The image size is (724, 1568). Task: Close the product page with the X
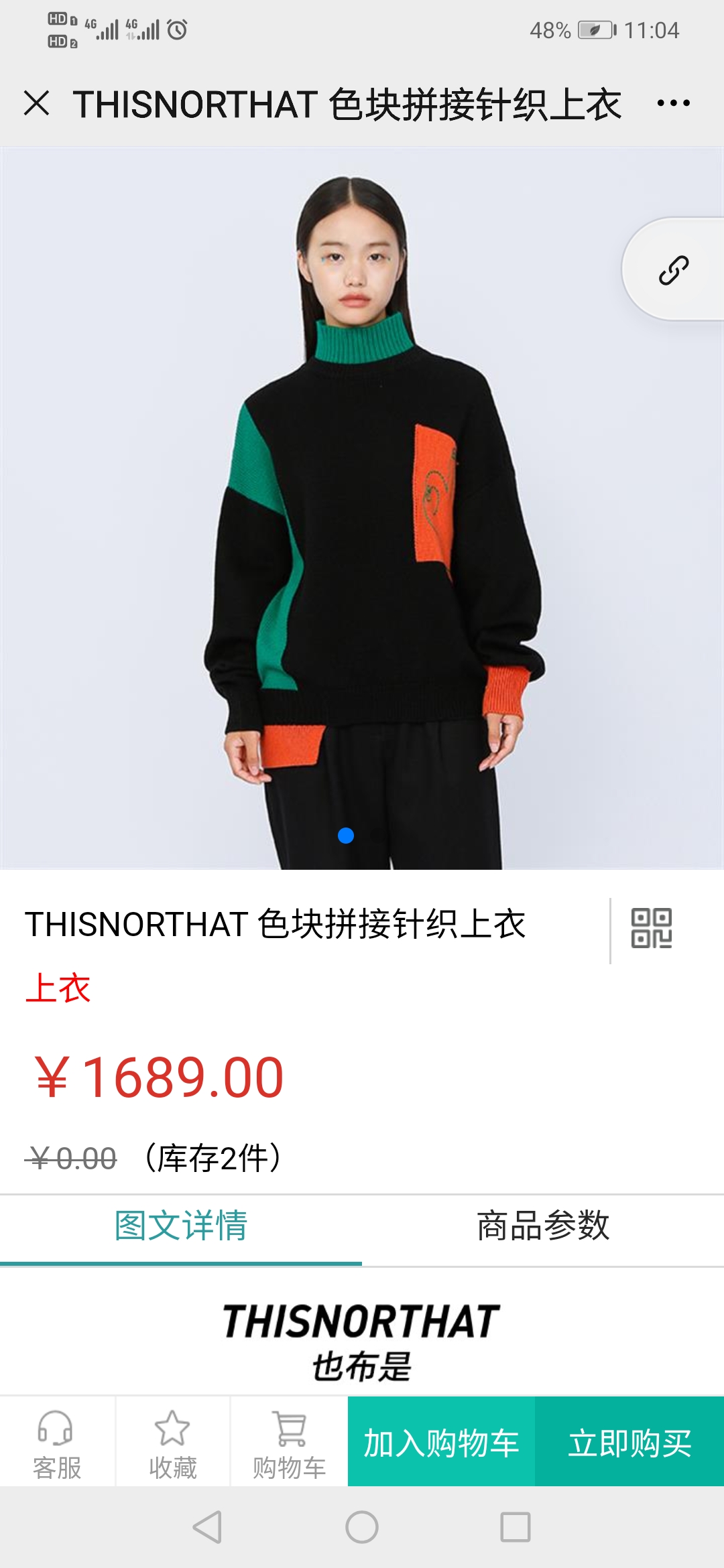[x=37, y=104]
